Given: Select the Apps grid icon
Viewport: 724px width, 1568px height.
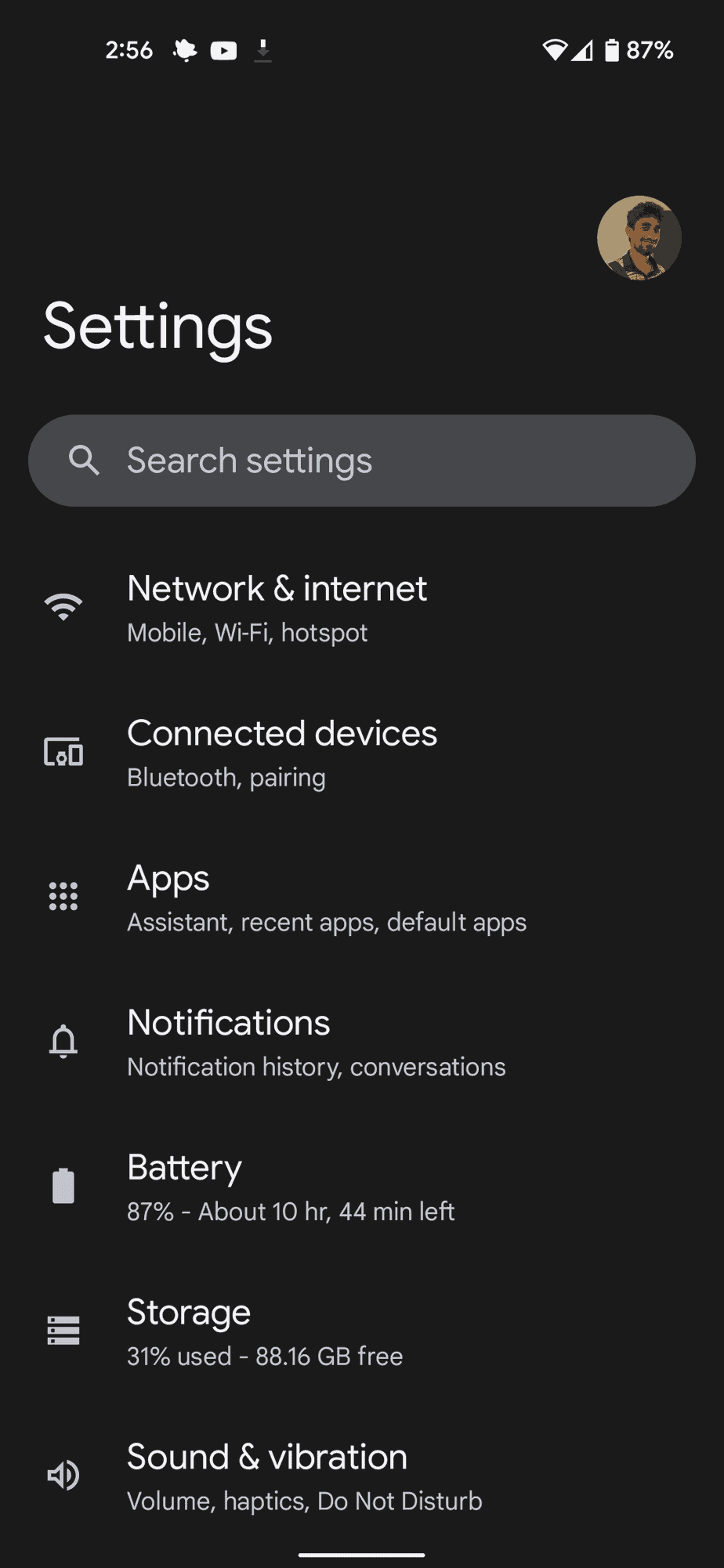Looking at the screenshot, I should click(63, 895).
